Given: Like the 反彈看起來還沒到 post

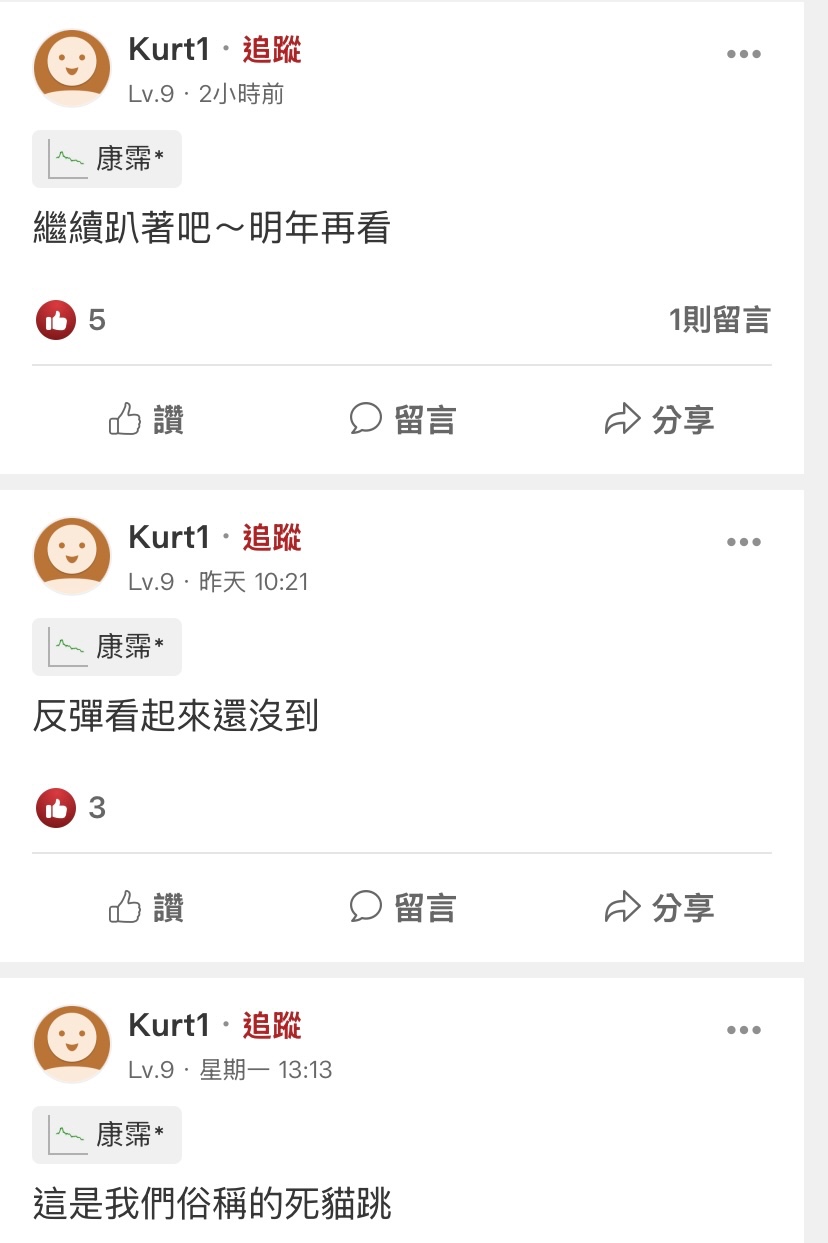Looking at the screenshot, I should (146, 908).
